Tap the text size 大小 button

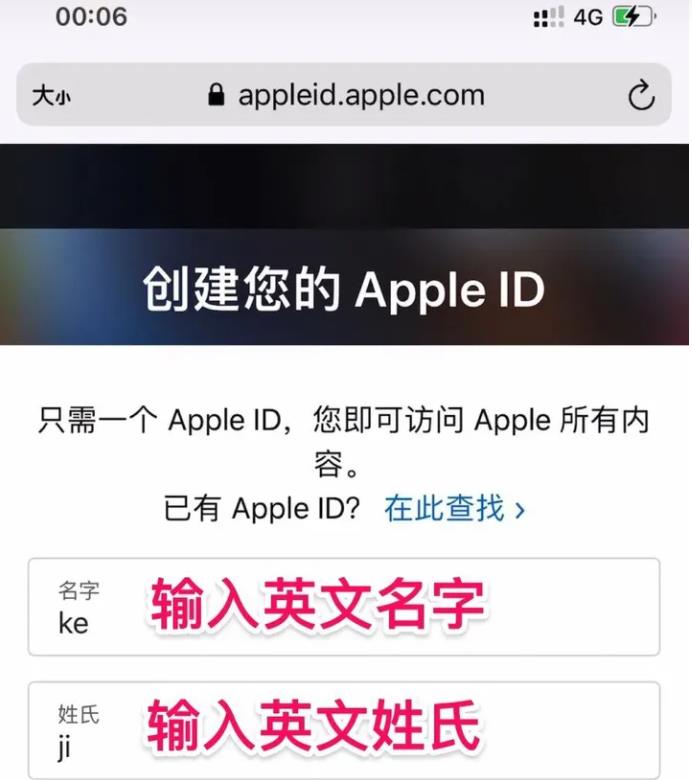(x=51, y=96)
